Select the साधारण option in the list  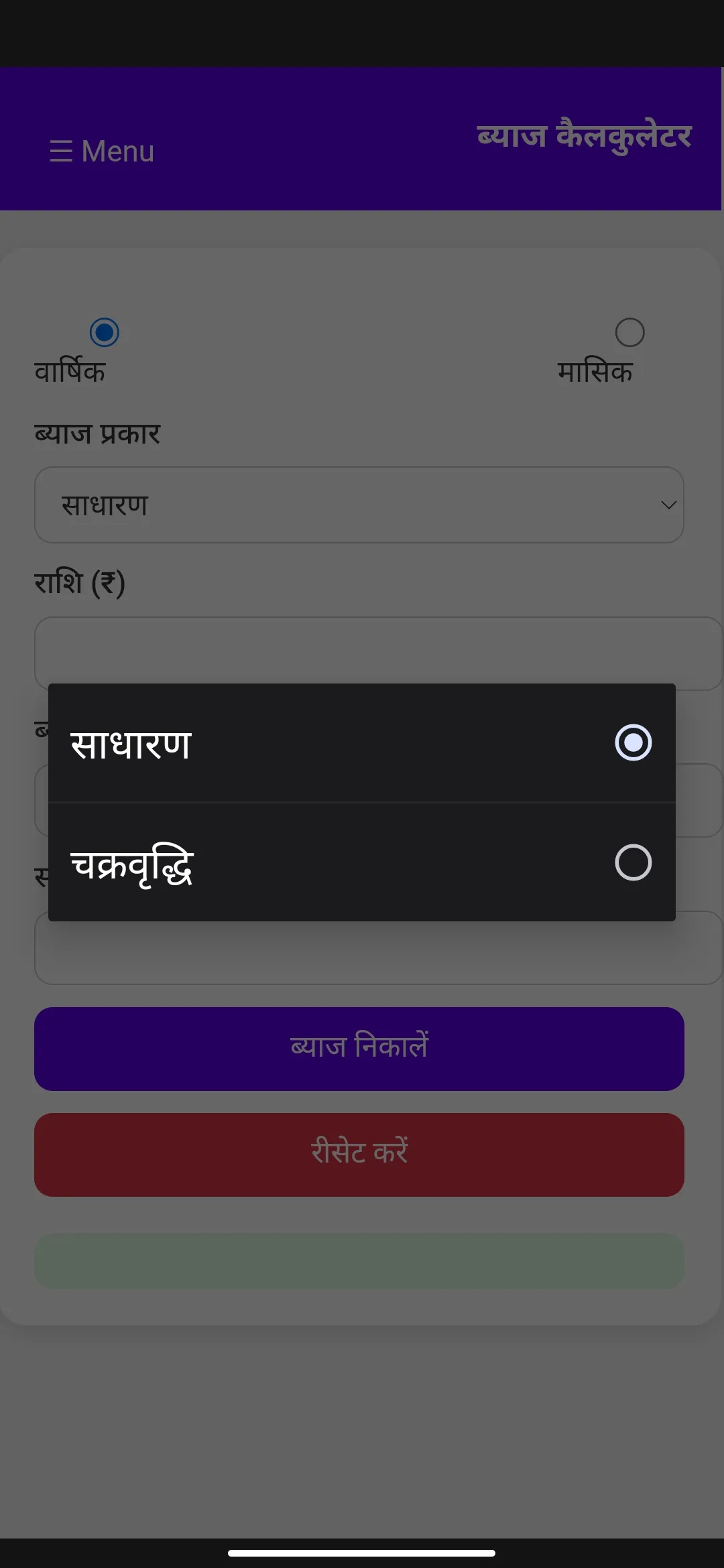click(361, 743)
